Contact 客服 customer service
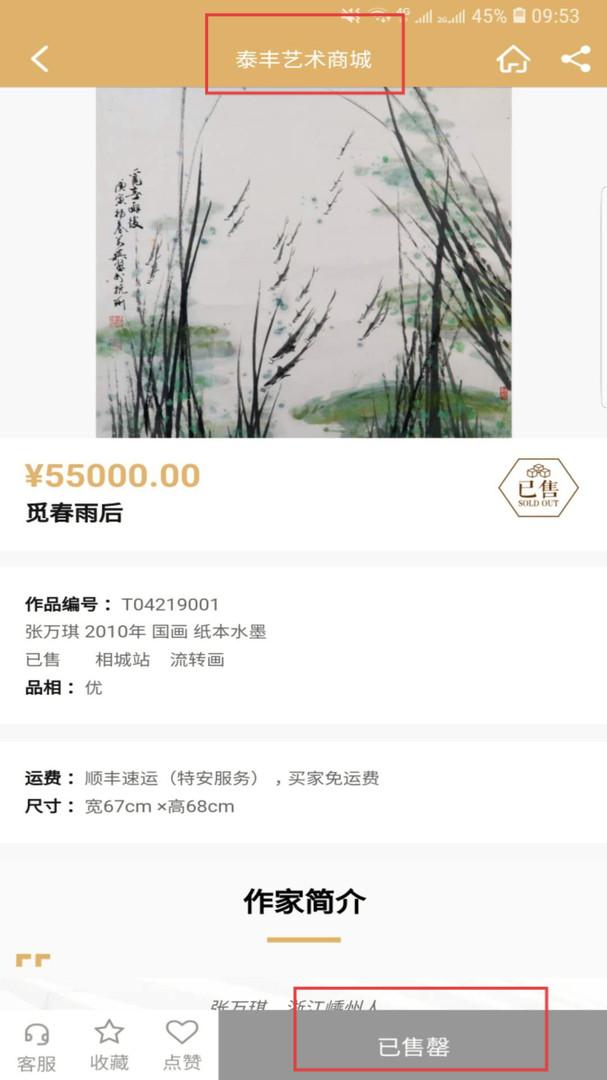 (37, 1046)
